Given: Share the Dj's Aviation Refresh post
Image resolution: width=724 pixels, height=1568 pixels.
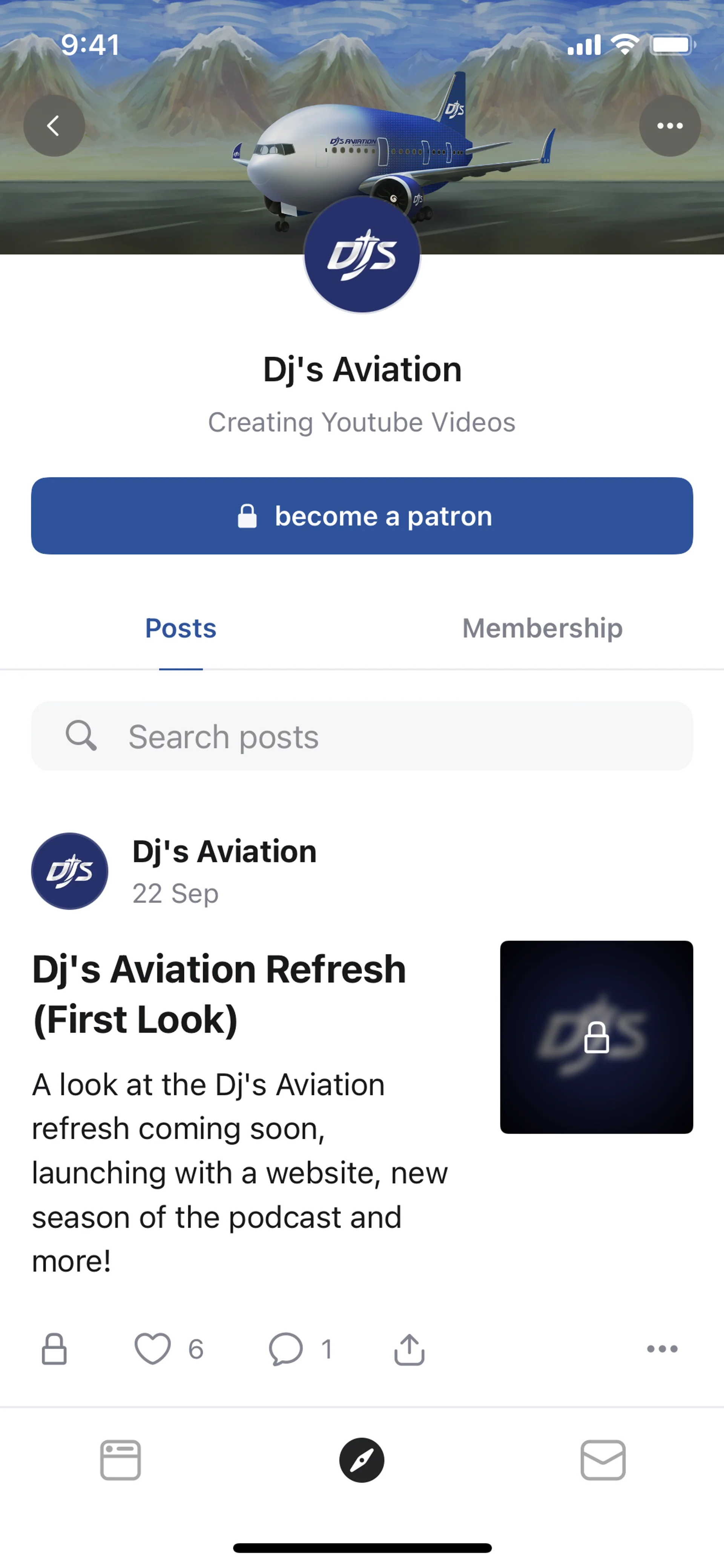Looking at the screenshot, I should coord(410,1349).
